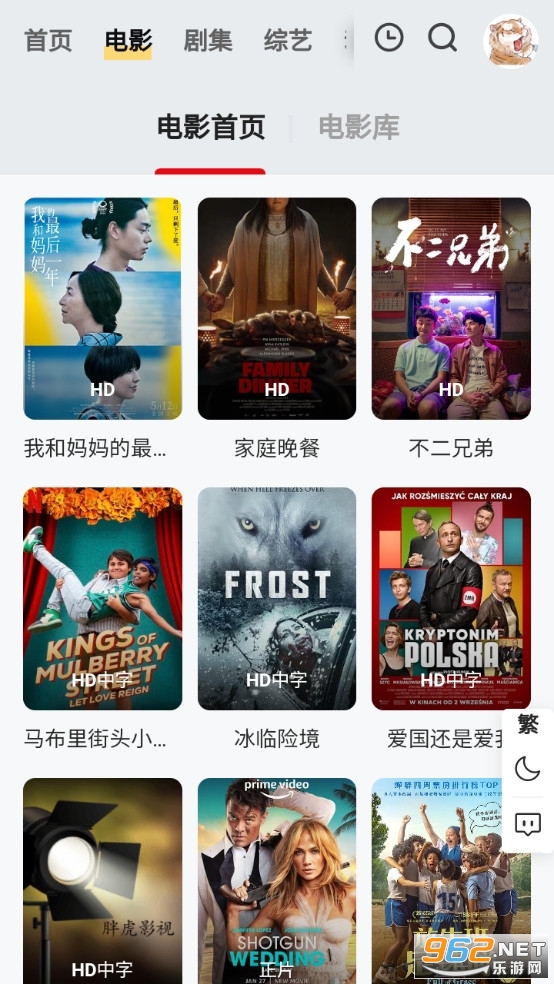
Task: Open the movie 我和妈妈的最后一年
Action: coord(103,309)
